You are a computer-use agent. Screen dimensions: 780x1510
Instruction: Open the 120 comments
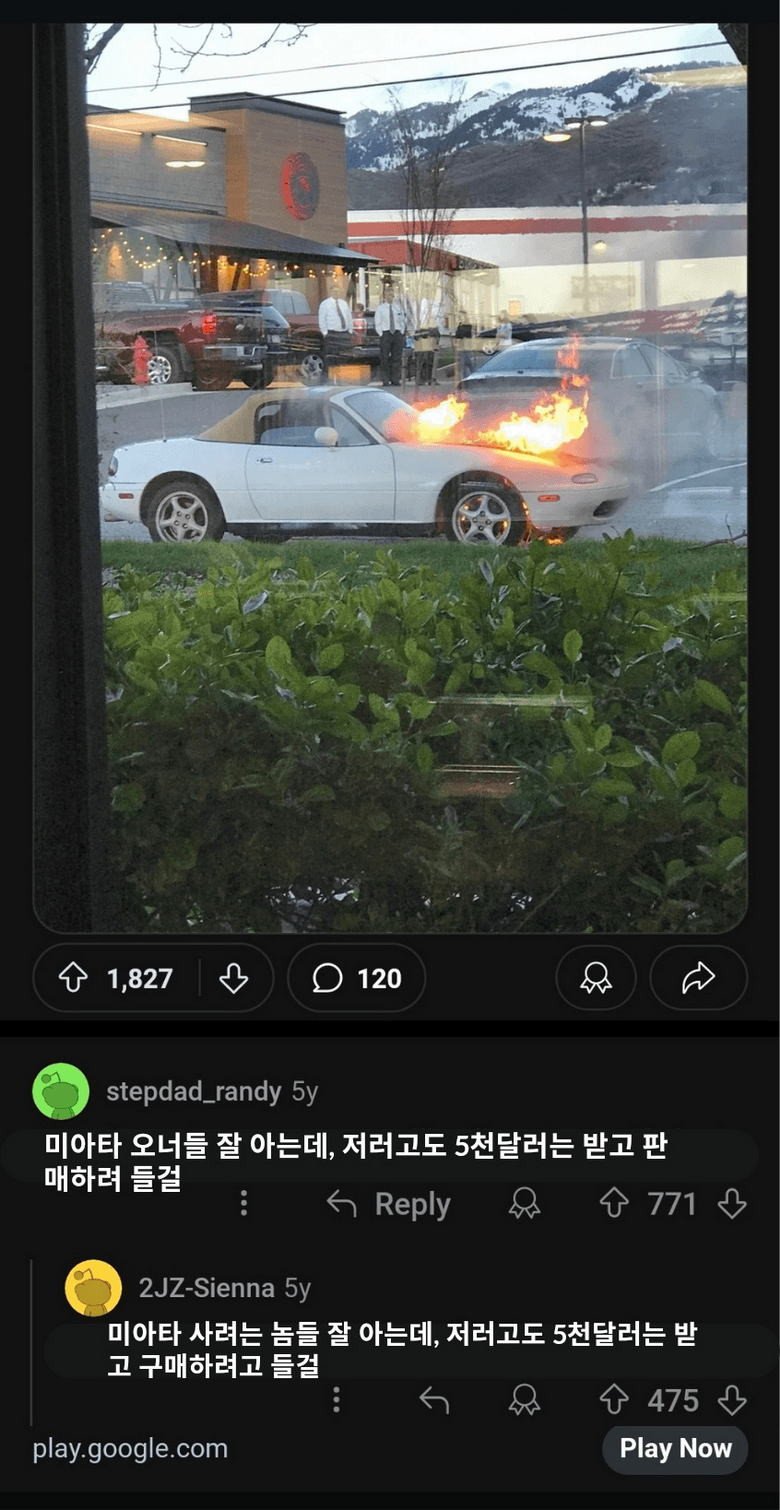tap(356, 978)
